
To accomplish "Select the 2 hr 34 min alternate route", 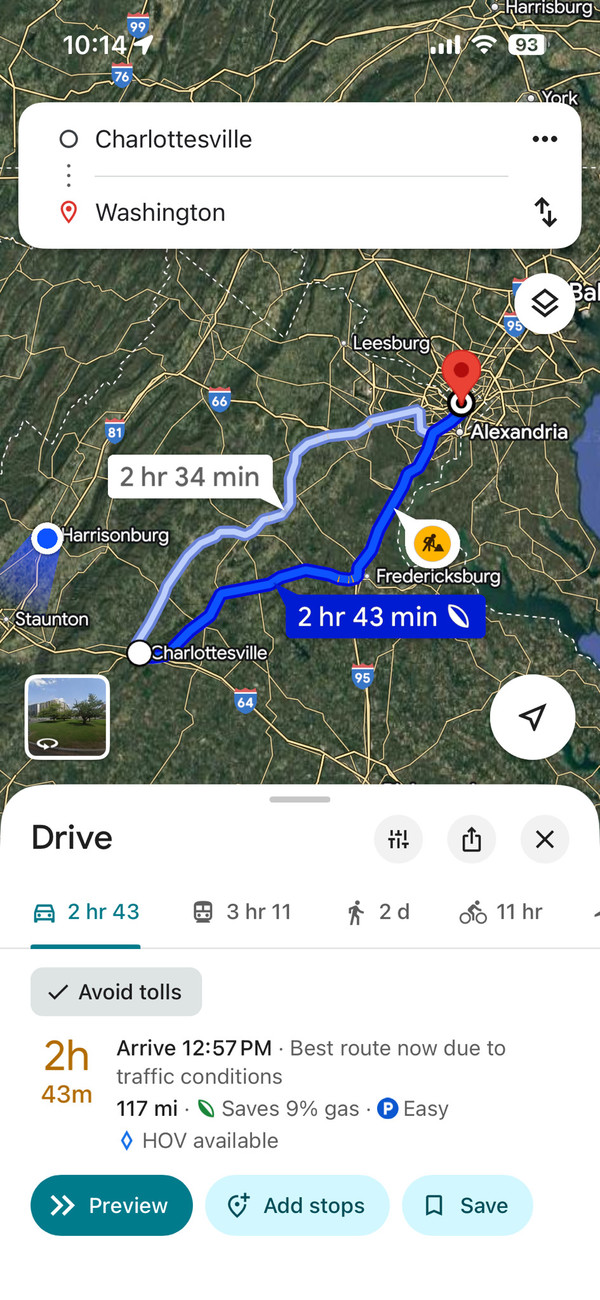I will (x=190, y=477).
